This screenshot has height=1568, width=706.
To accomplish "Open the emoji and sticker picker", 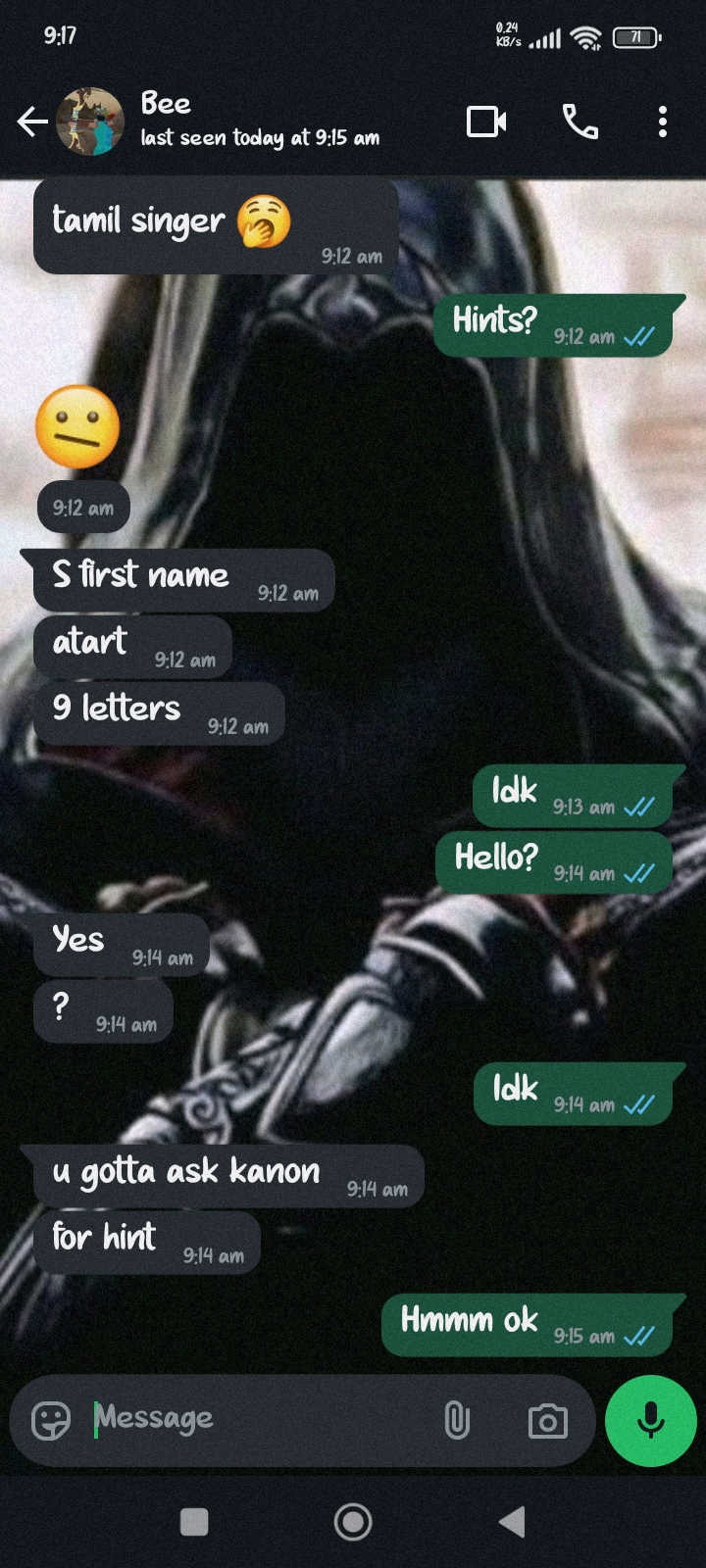I will [x=51, y=1419].
